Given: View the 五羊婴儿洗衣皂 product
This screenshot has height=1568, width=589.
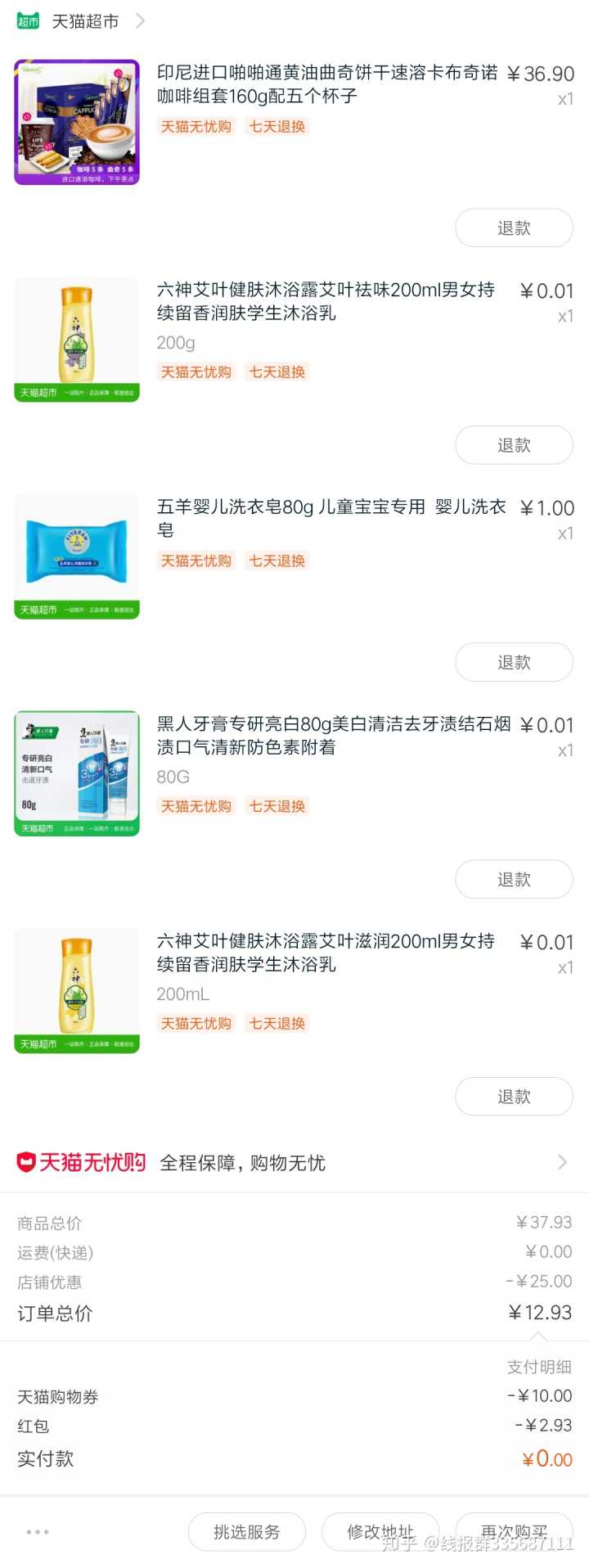Looking at the screenshot, I should (x=77, y=556).
